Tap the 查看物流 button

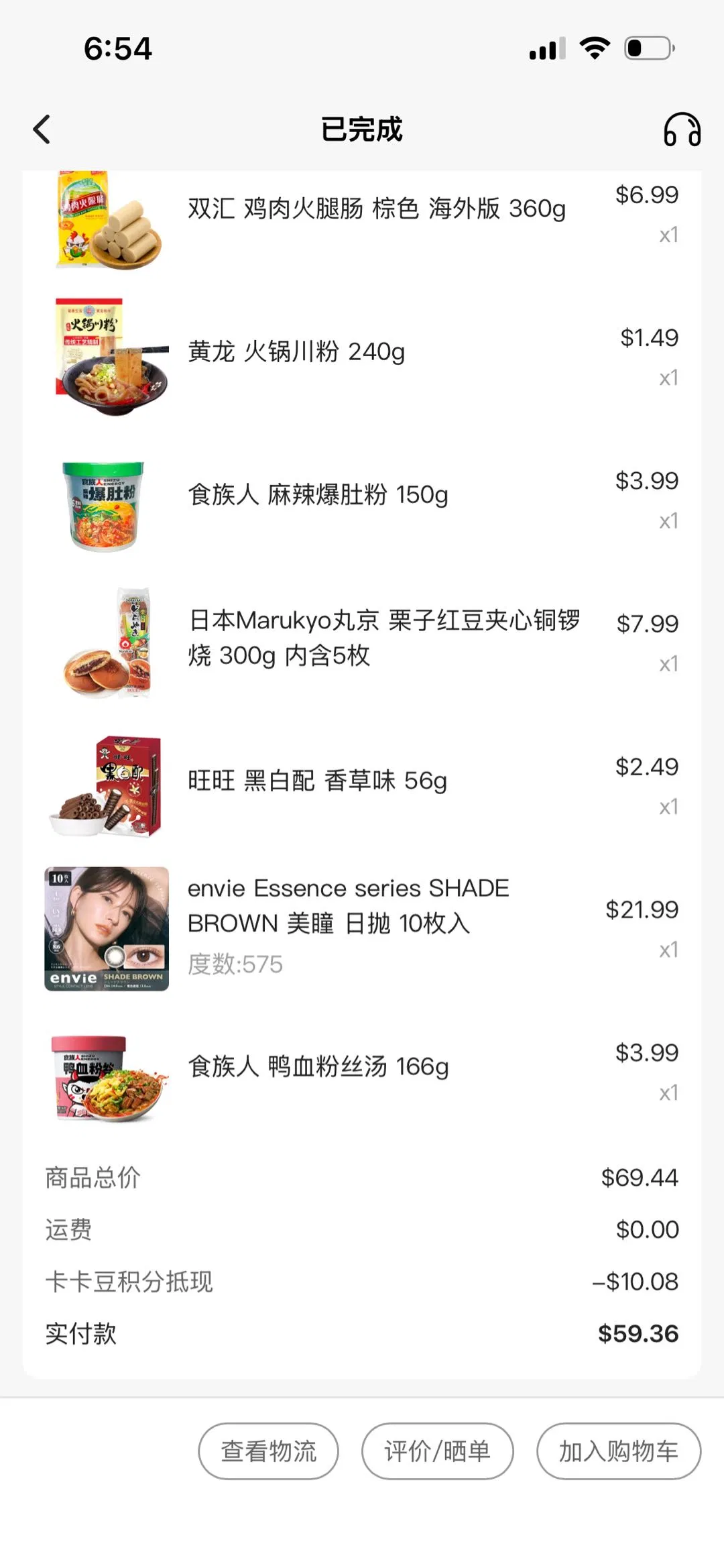[268, 1451]
